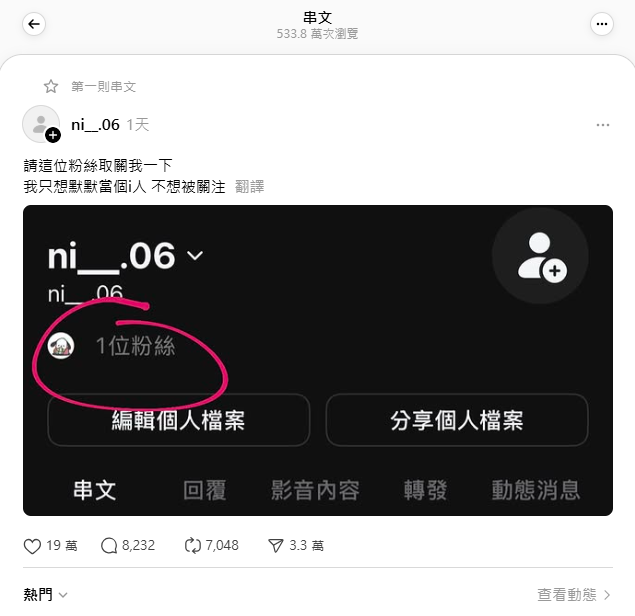This screenshot has height=616, width=635.
Task: Share the post via paper plane
Action: click(276, 545)
